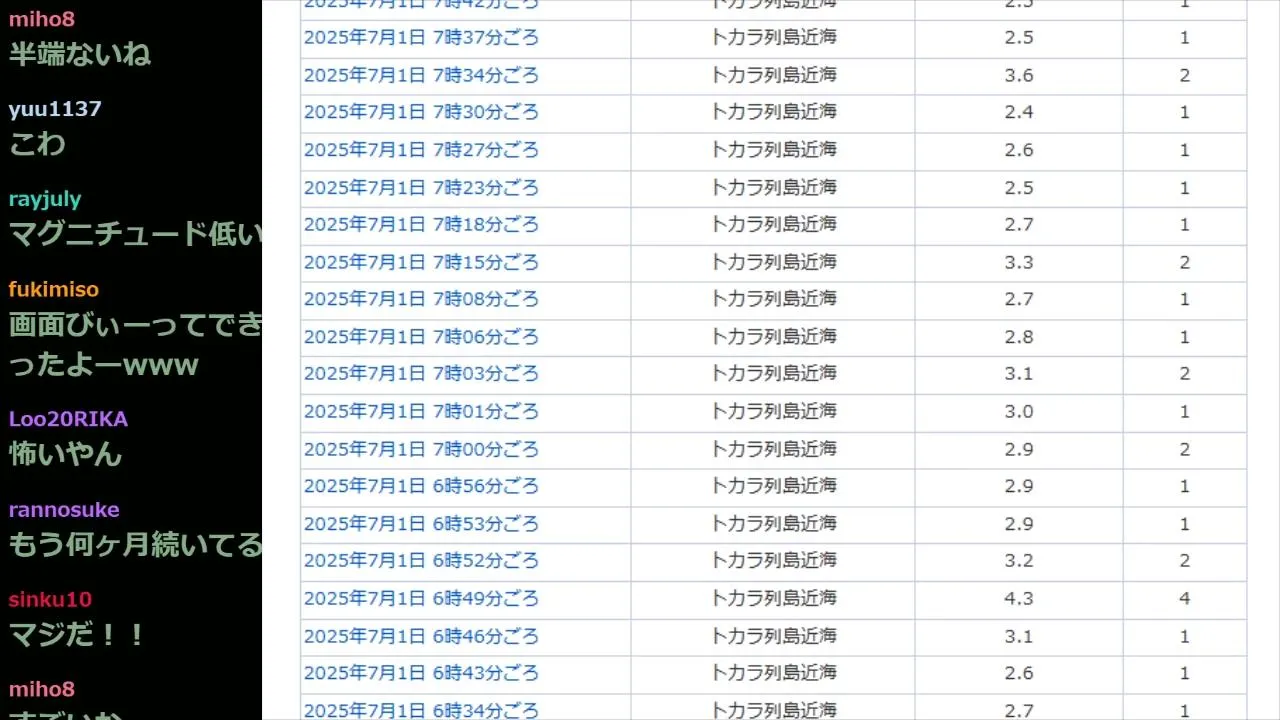Open the 6時53分ごろ earthquake entry
The image size is (1280, 720).
421,524
